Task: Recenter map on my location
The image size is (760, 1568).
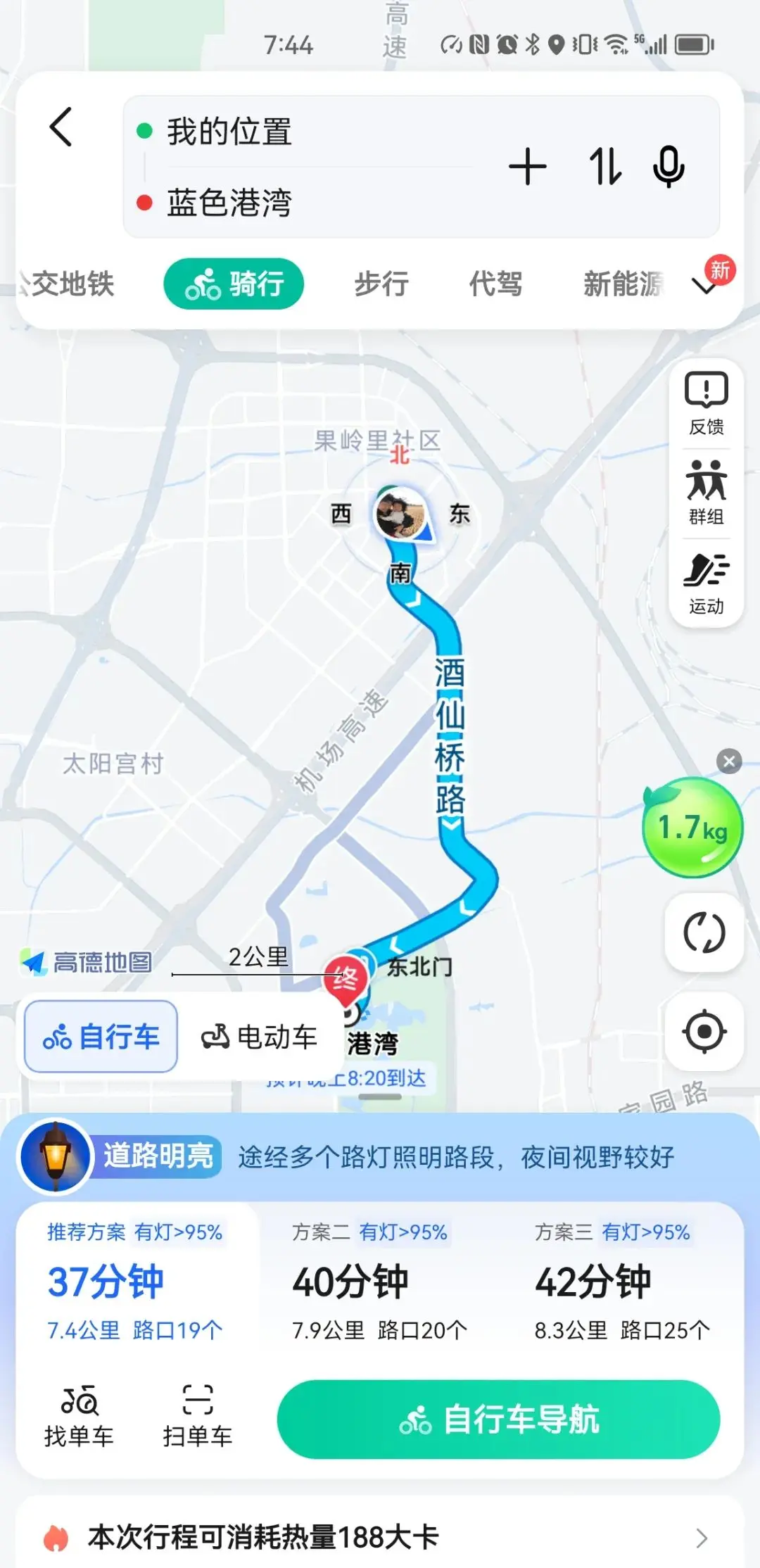Action: (x=704, y=1032)
